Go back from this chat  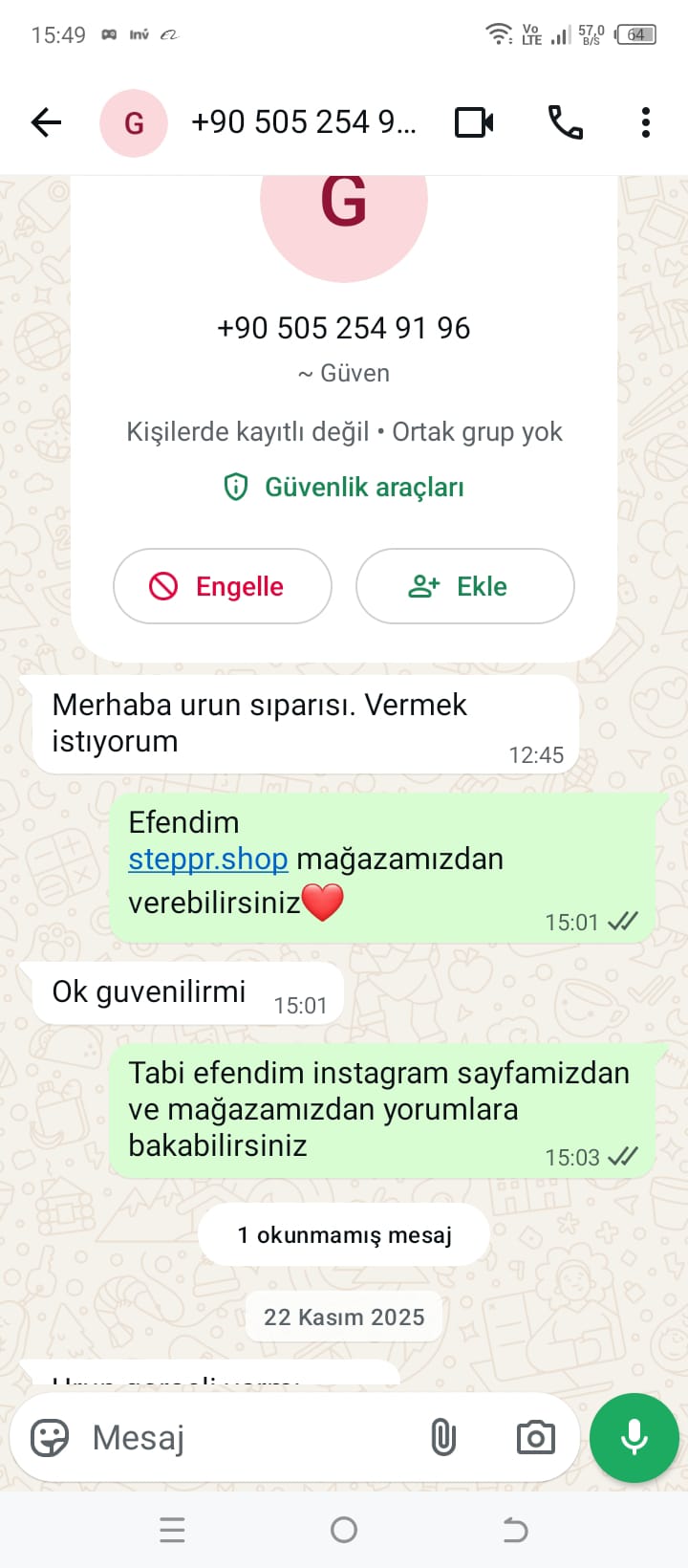tap(46, 122)
